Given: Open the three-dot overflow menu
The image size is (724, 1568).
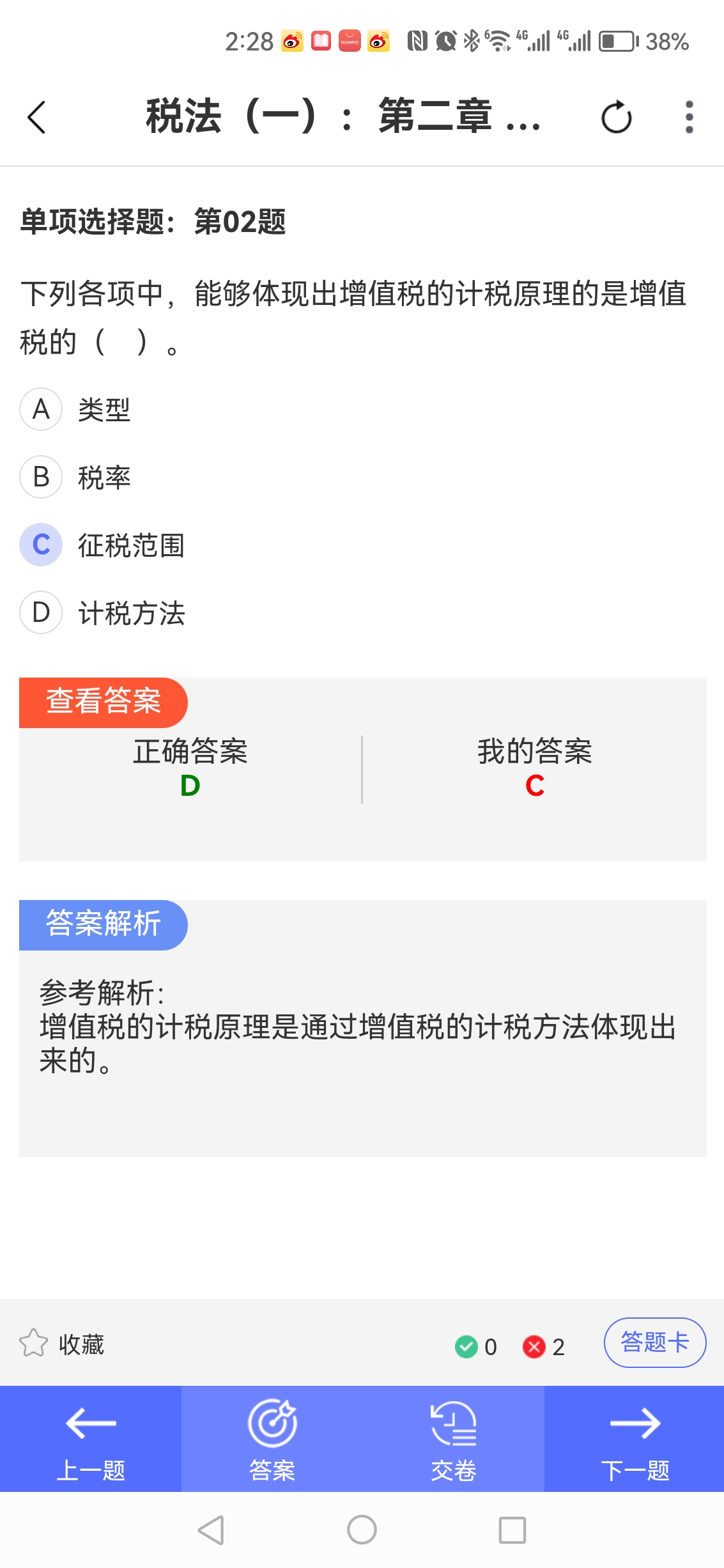Looking at the screenshot, I should pyautogui.click(x=689, y=118).
